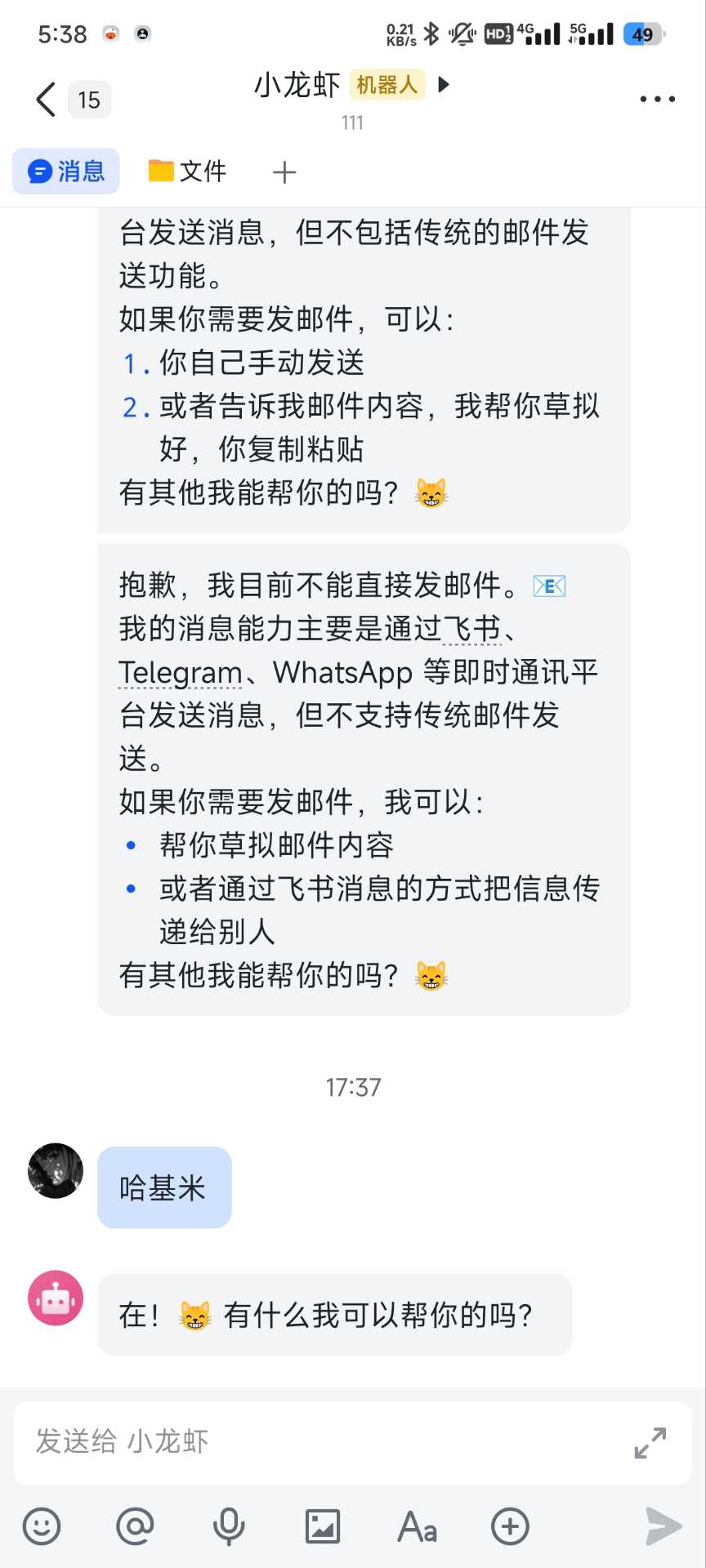
Task: Start voice input with the microphone
Action: click(x=229, y=1526)
